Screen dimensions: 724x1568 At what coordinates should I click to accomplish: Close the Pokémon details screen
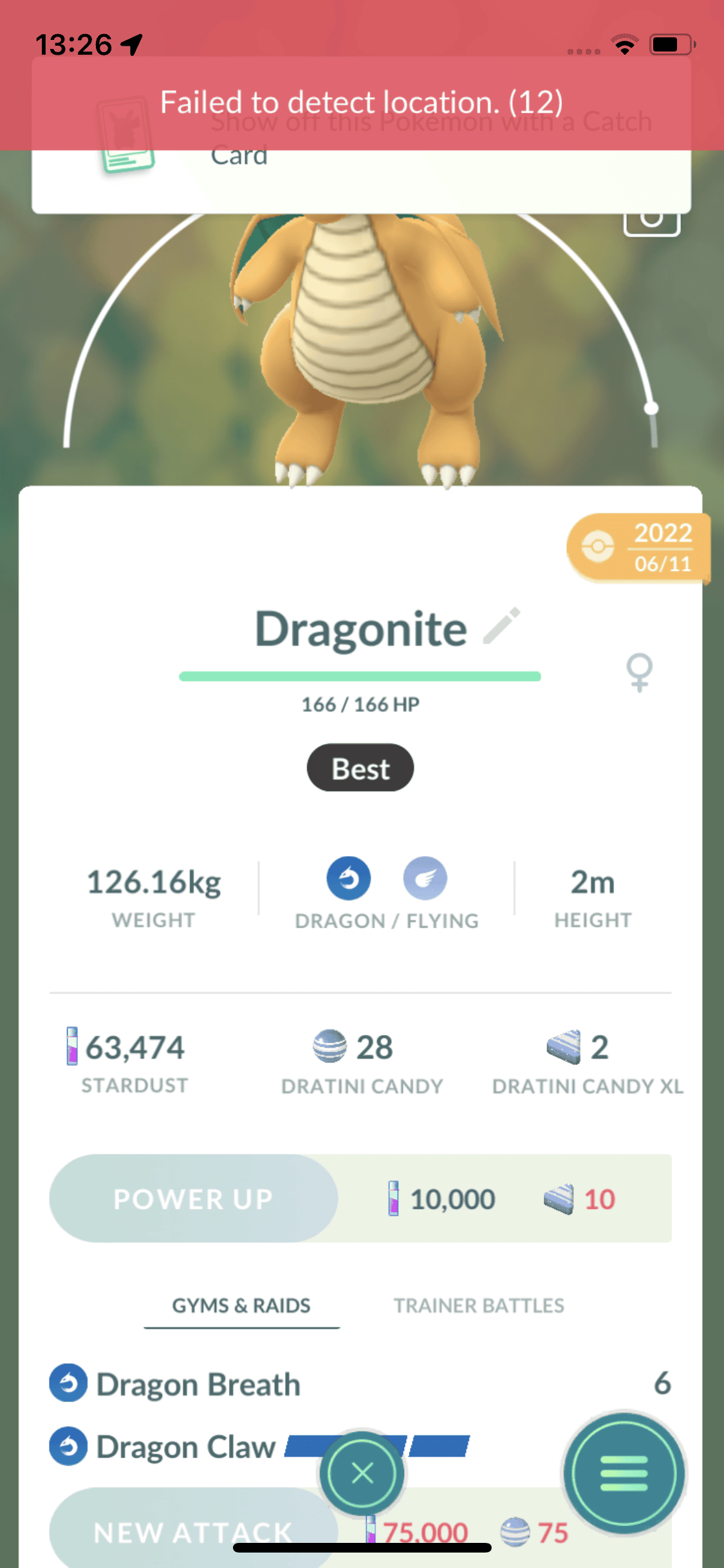point(362,1473)
